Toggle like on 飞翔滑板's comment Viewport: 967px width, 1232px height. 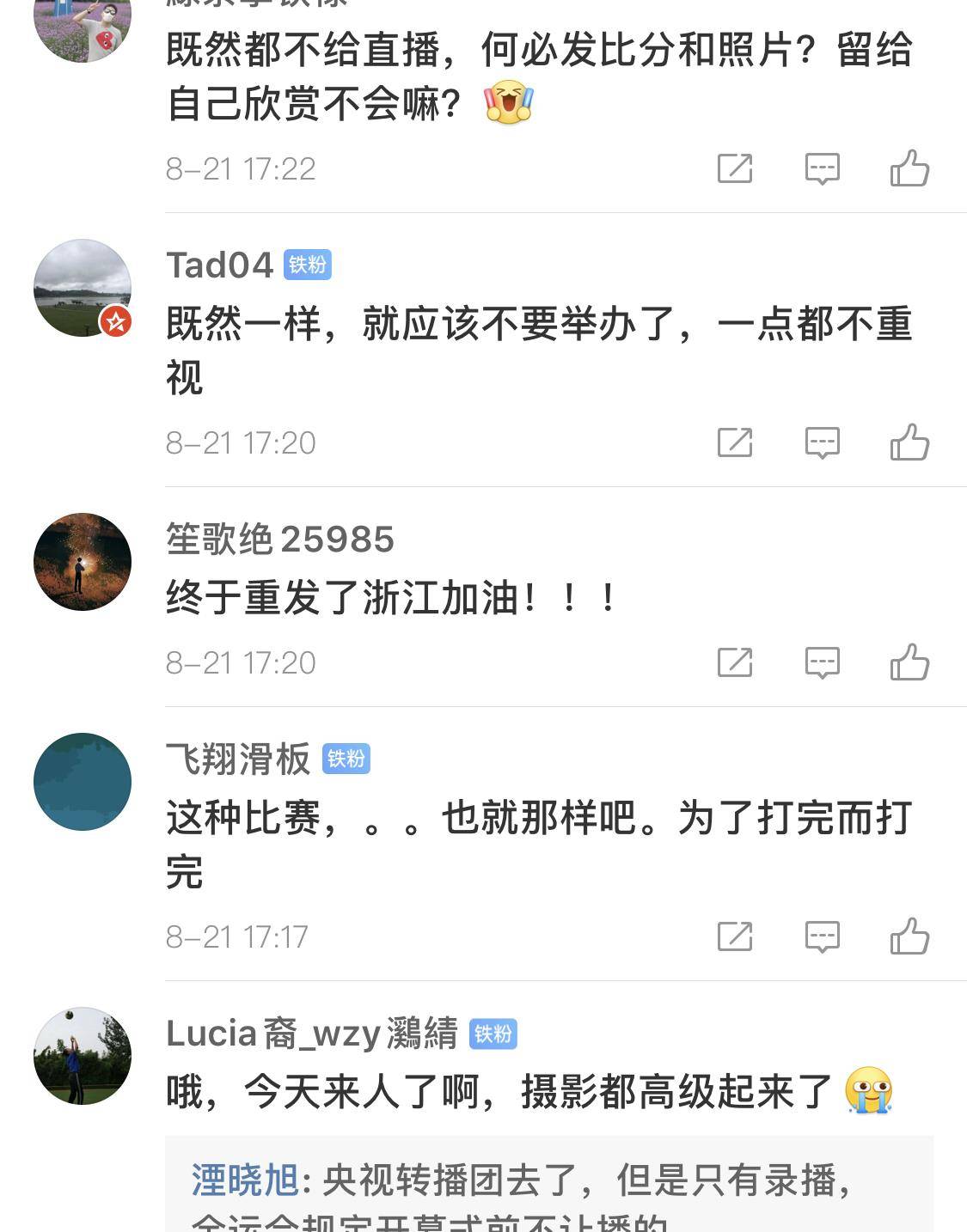pos(911,936)
